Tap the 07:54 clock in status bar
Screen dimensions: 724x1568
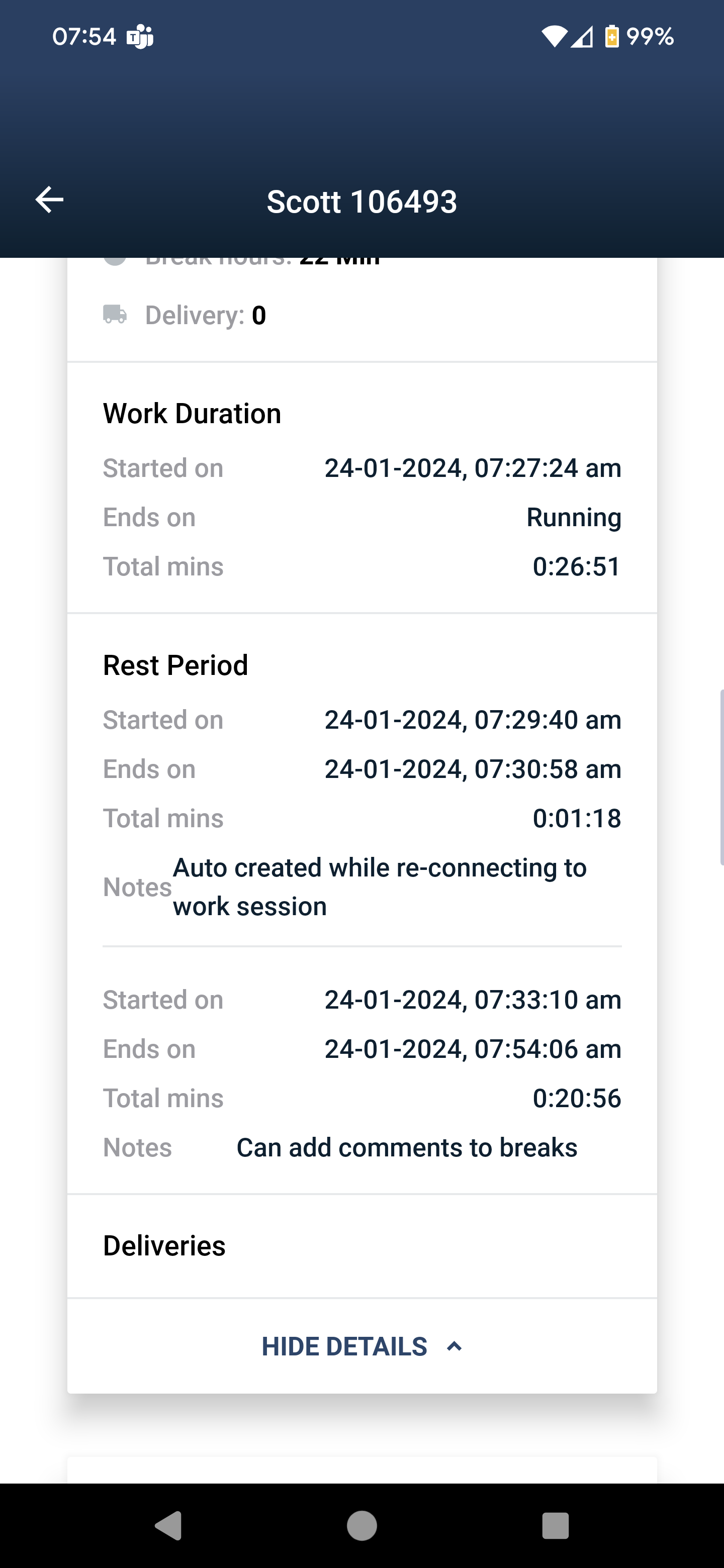pos(83,36)
